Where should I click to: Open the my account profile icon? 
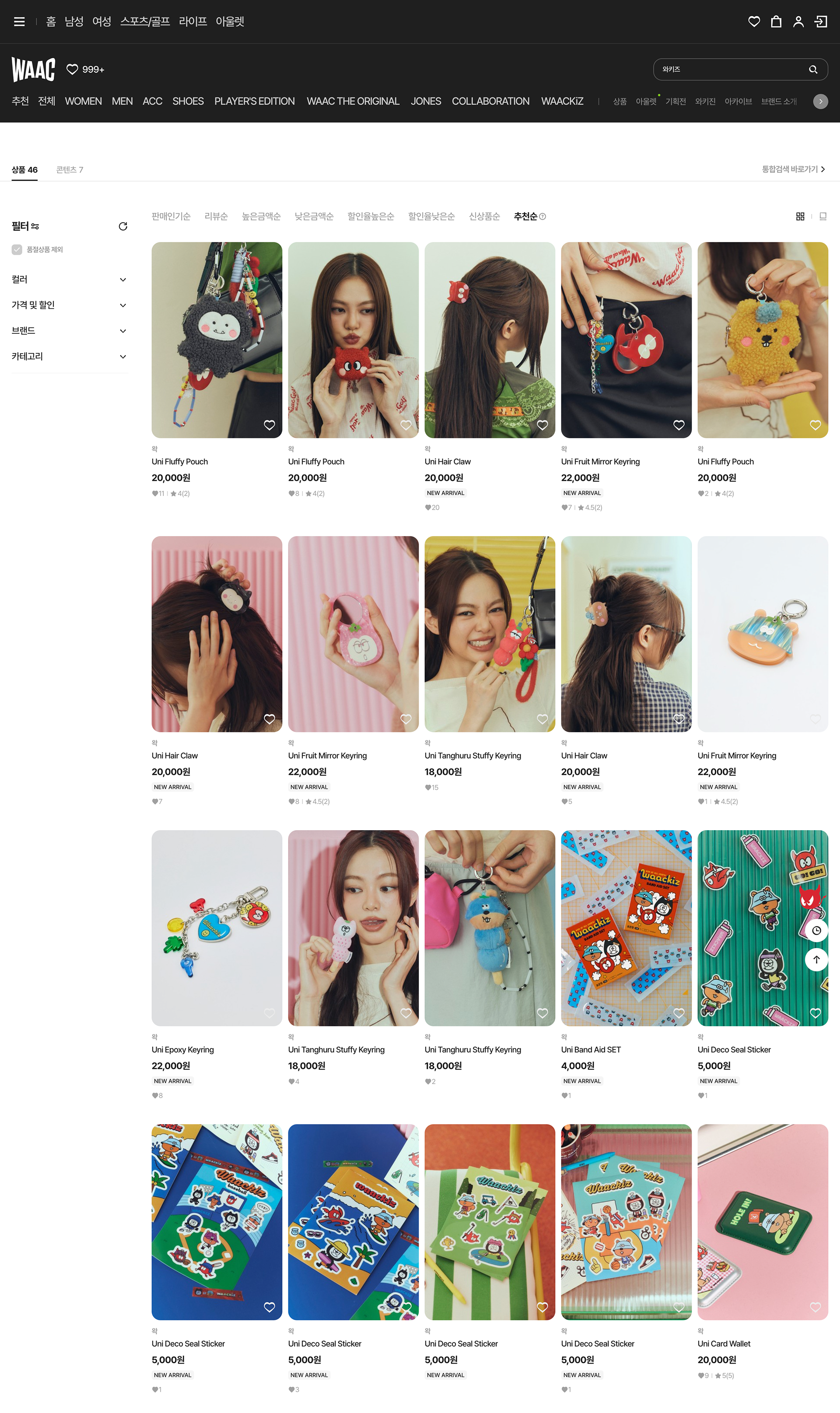(798, 21)
